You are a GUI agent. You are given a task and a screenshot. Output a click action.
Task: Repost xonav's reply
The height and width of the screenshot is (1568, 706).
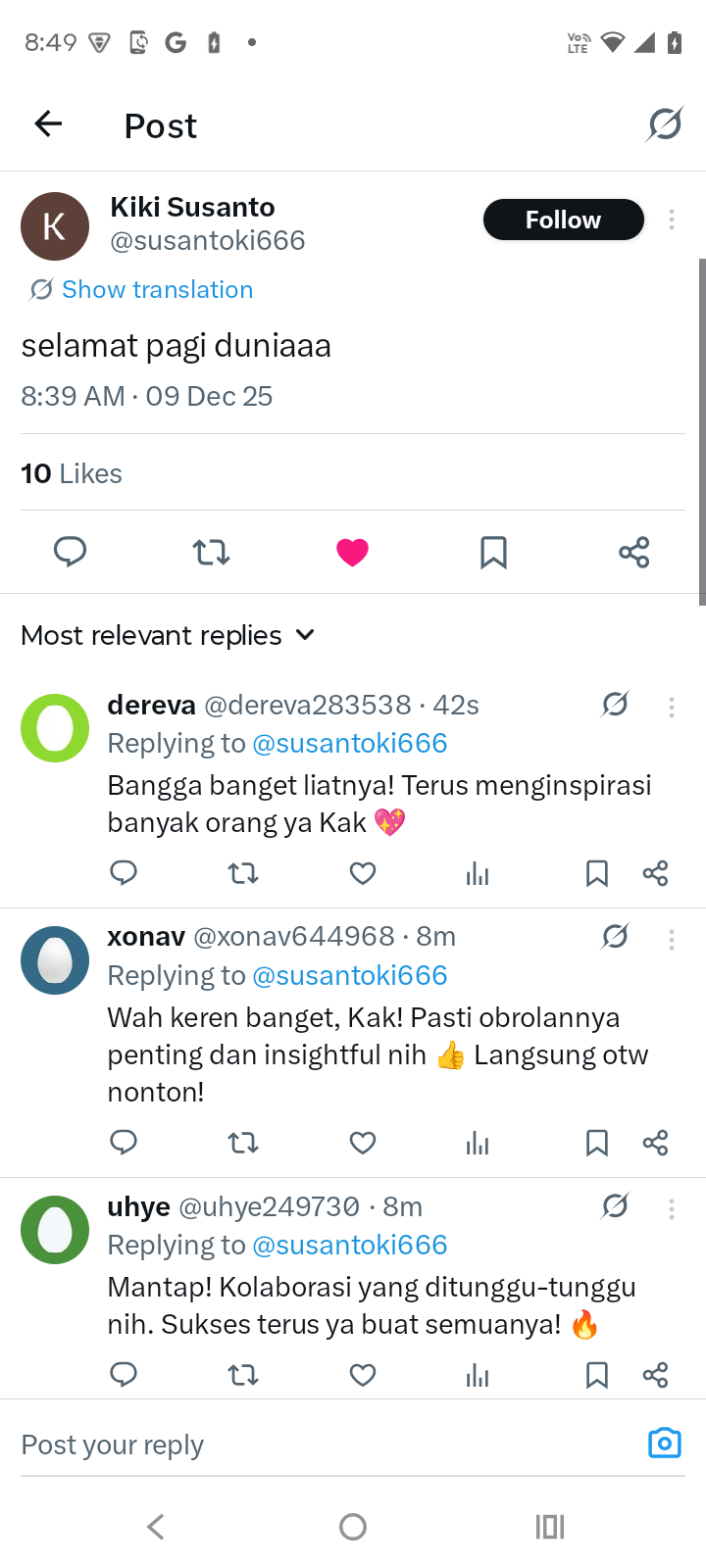coord(243,1142)
